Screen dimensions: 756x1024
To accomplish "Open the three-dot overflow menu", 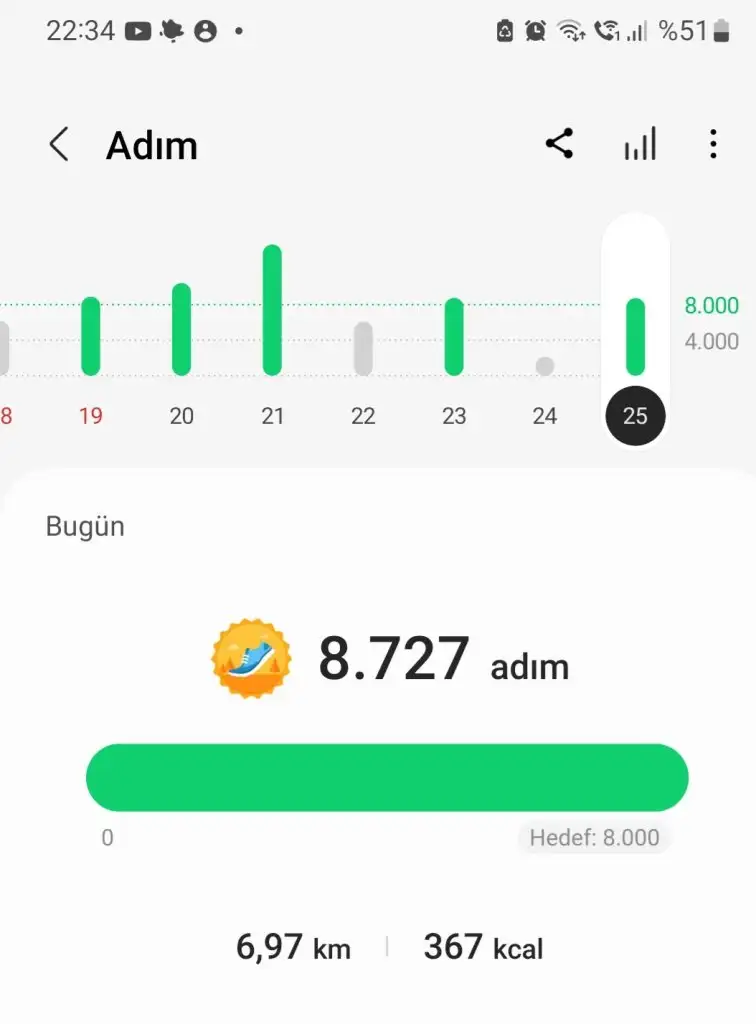I will pyautogui.click(x=712, y=145).
